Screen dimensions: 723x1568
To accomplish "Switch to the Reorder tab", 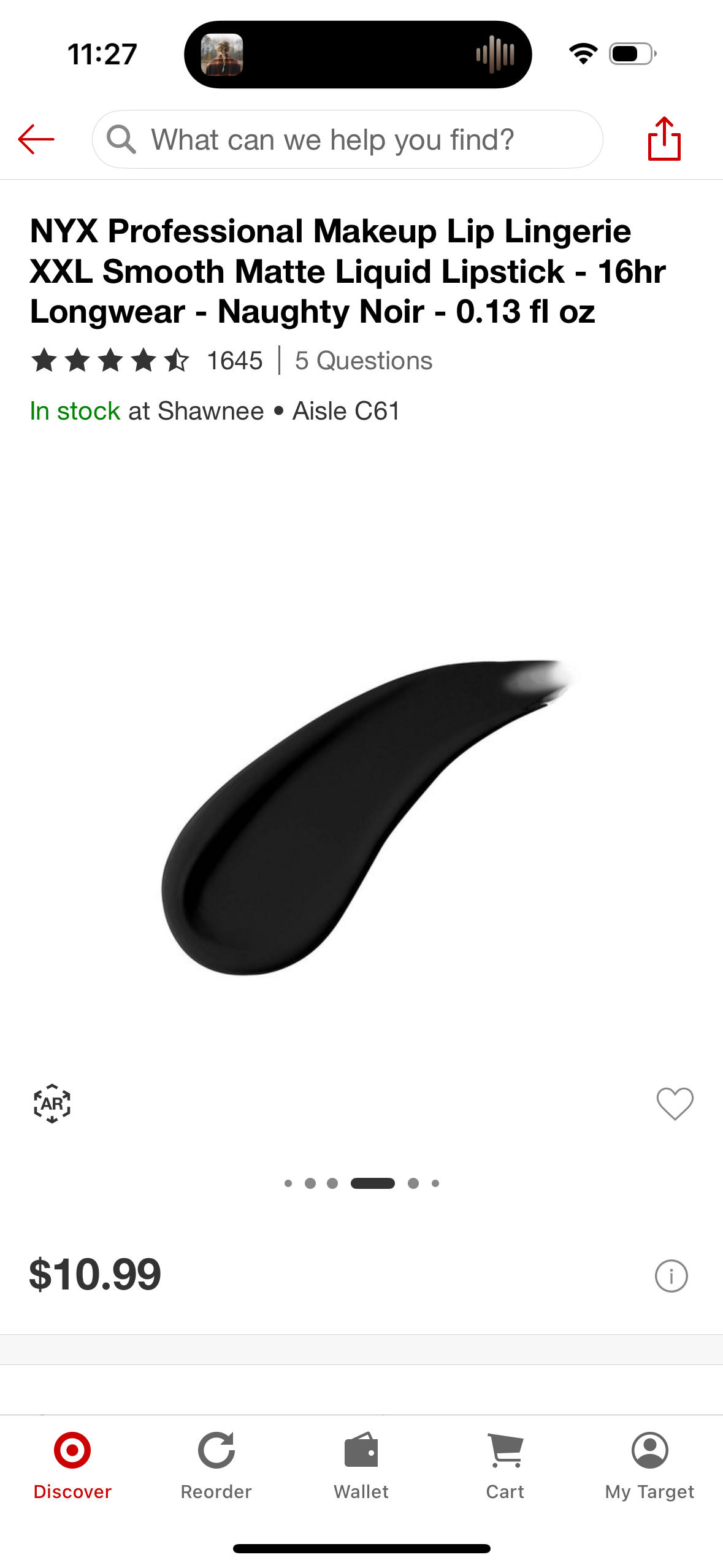I will pos(216,1465).
